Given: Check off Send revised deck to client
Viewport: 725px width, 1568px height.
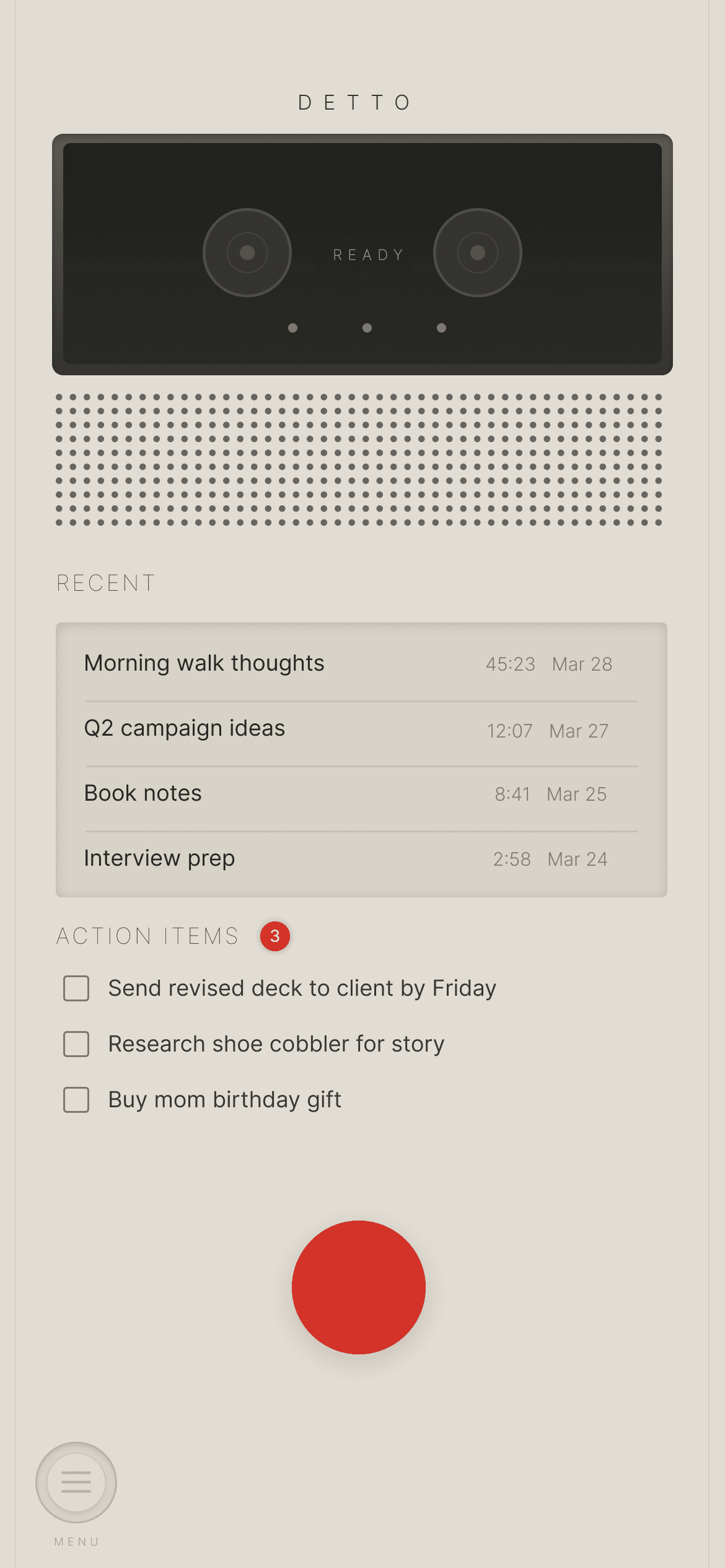Looking at the screenshot, I should pyautogui.click(x=76, y=988).
